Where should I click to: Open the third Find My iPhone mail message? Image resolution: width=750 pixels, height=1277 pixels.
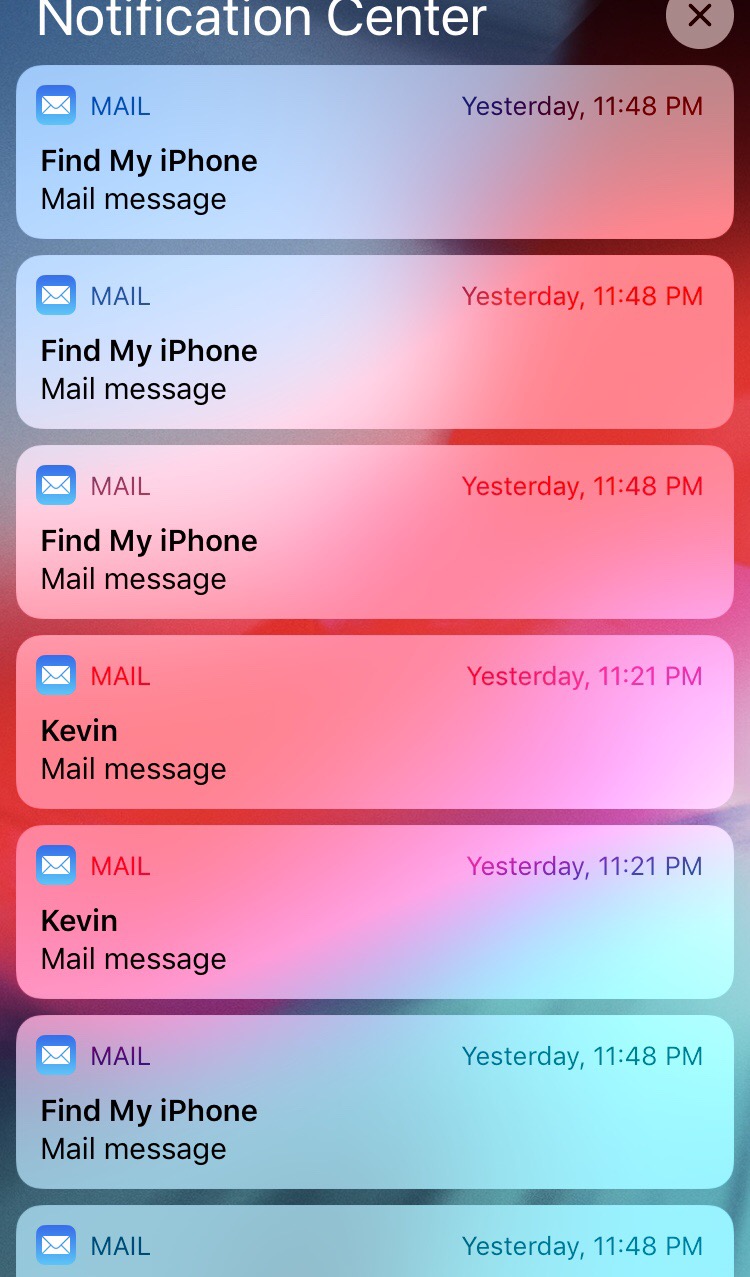(x=375, y=530)
